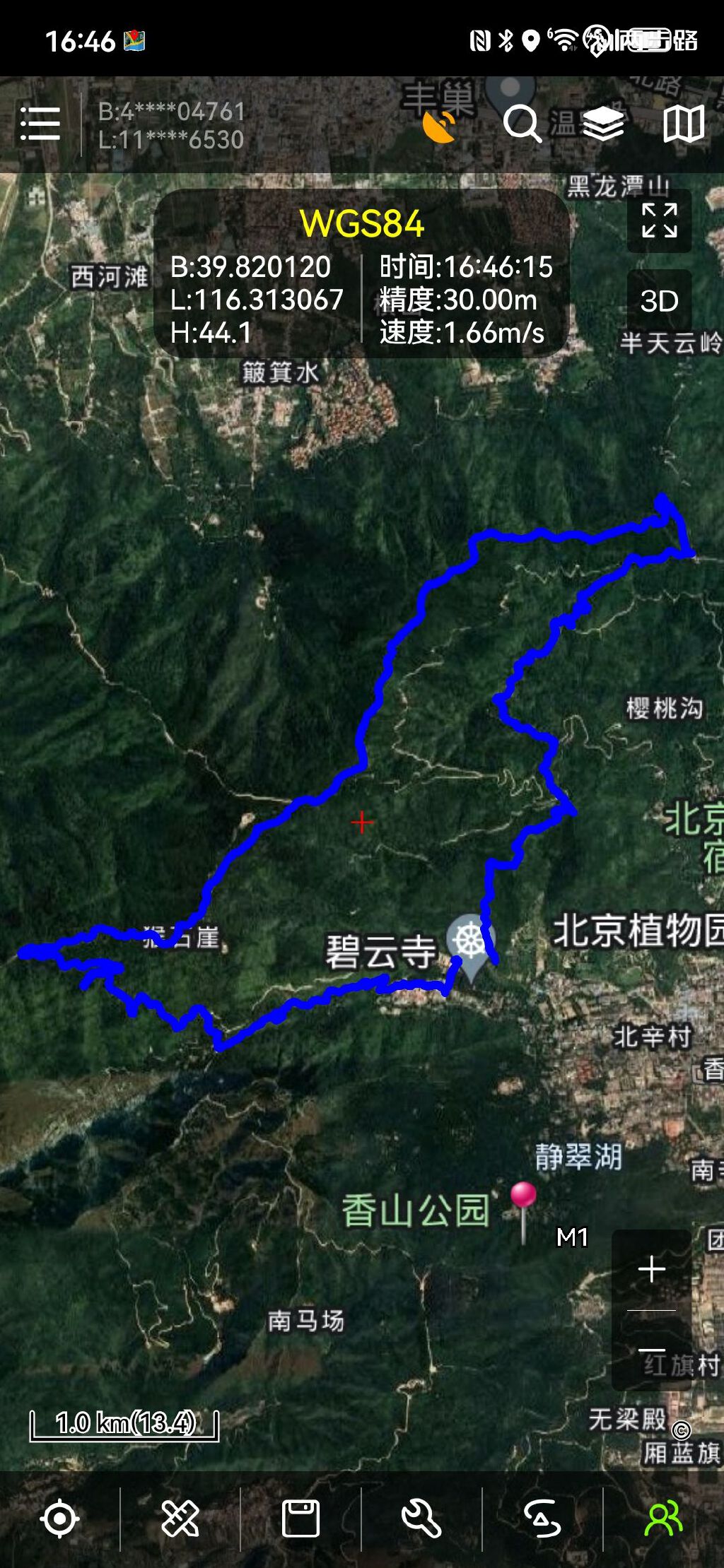724x1568 pixels.
Task: Zoom in with the plus button
Action: pos(651,1270)
